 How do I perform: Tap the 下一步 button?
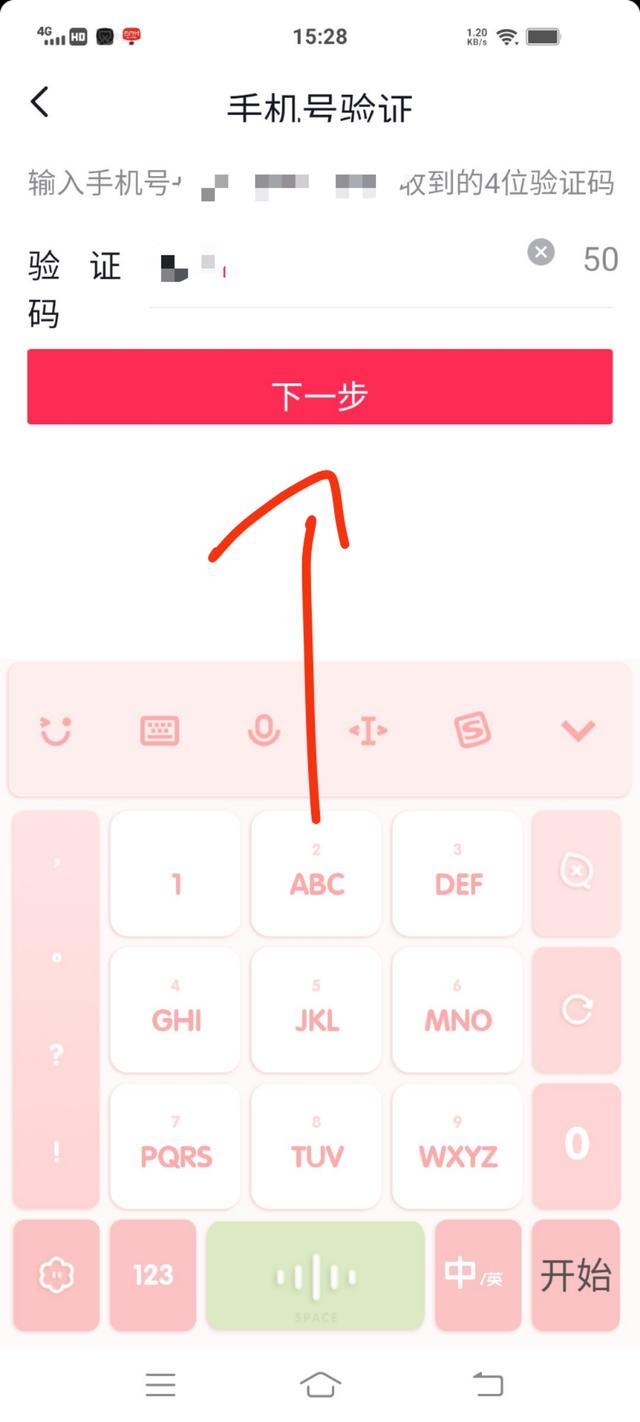[x=320, y=387]
